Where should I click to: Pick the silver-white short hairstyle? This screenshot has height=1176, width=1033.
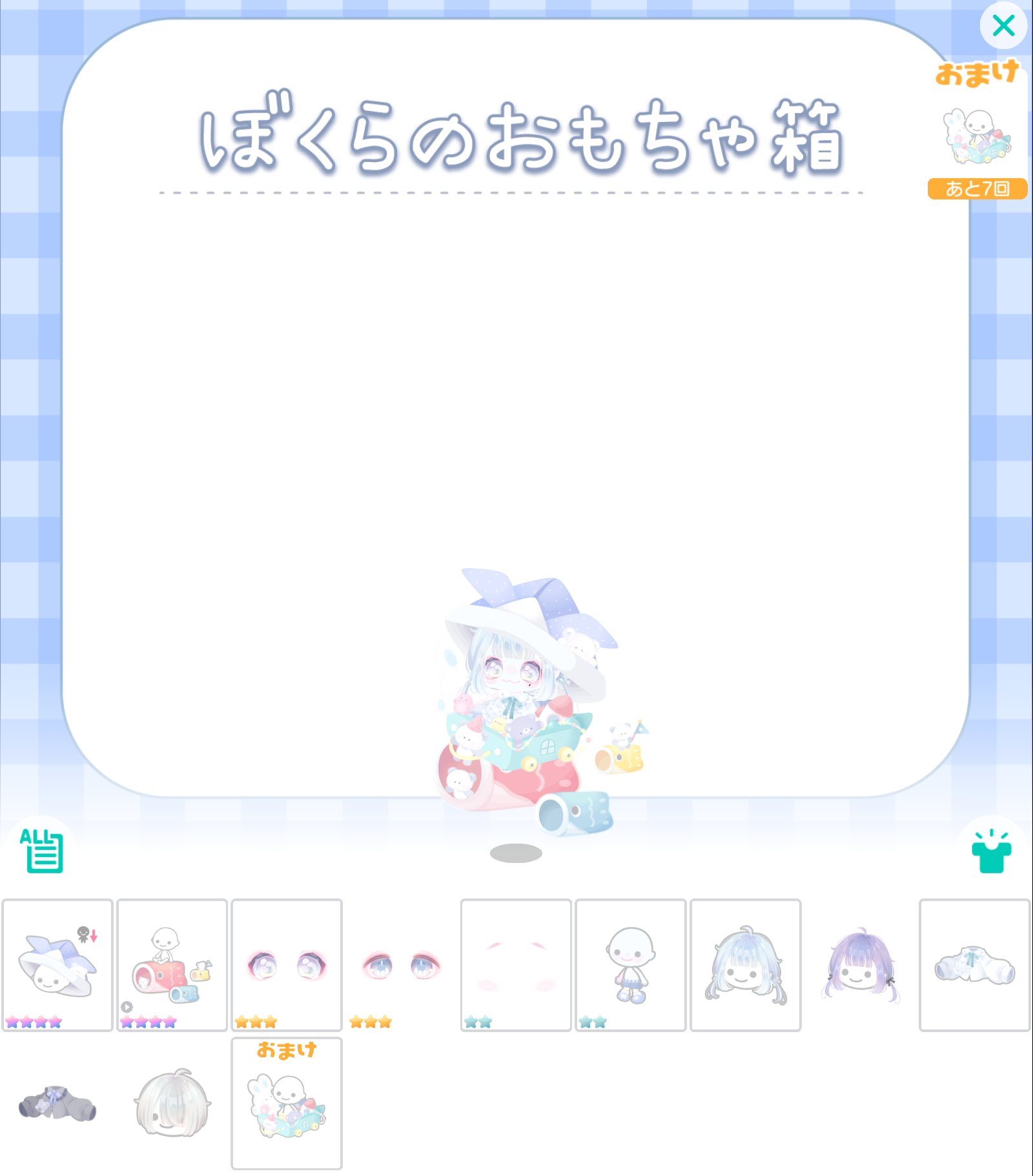pyautogui.click(x=172, y=1102)
